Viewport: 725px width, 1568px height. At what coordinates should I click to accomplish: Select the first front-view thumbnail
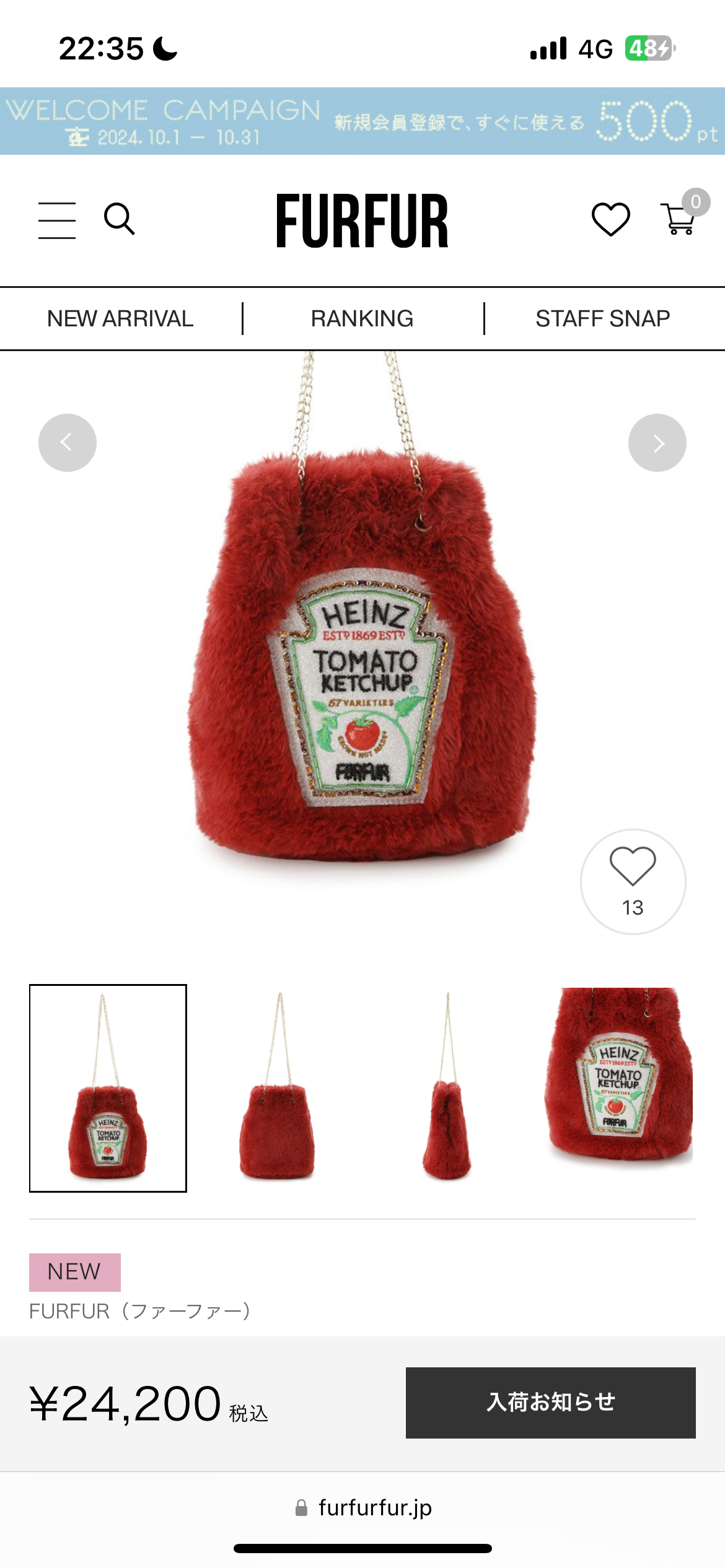[108, 1088]
